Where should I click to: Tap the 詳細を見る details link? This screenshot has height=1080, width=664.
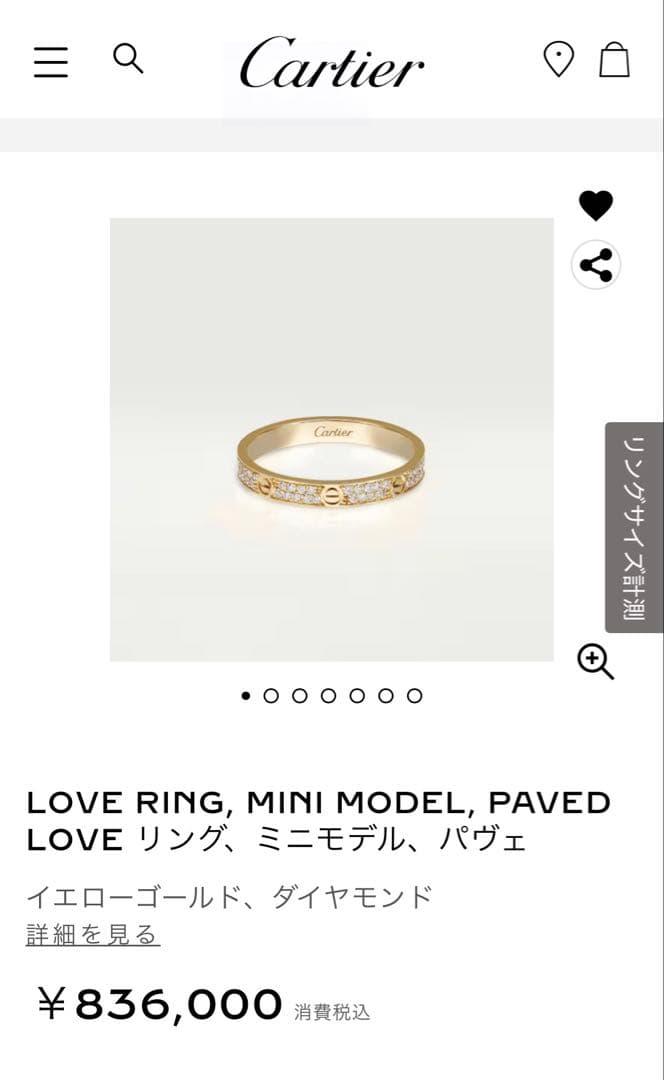[x=93, y=935]
